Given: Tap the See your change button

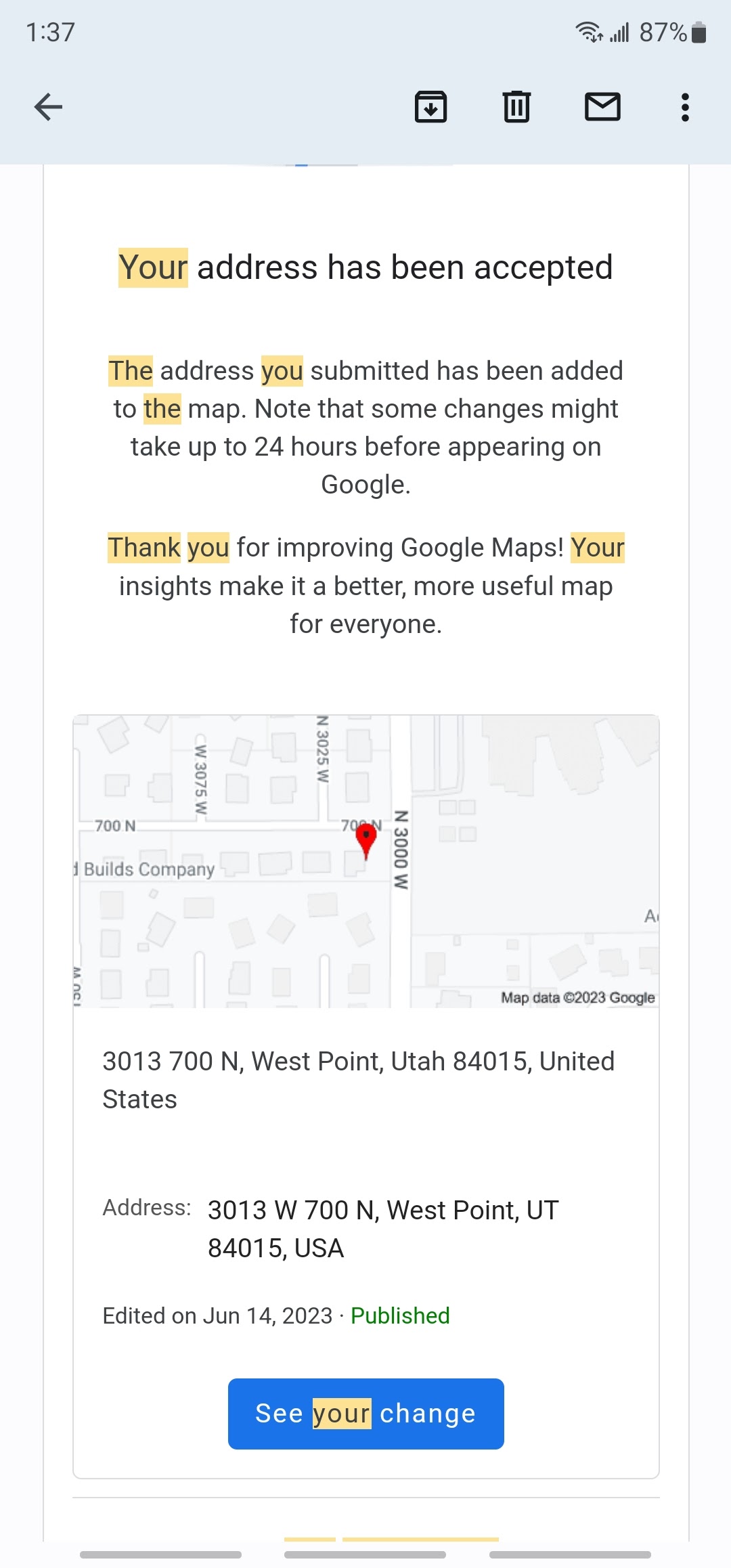Looking at the screenshot, I should coord(366,1414).
